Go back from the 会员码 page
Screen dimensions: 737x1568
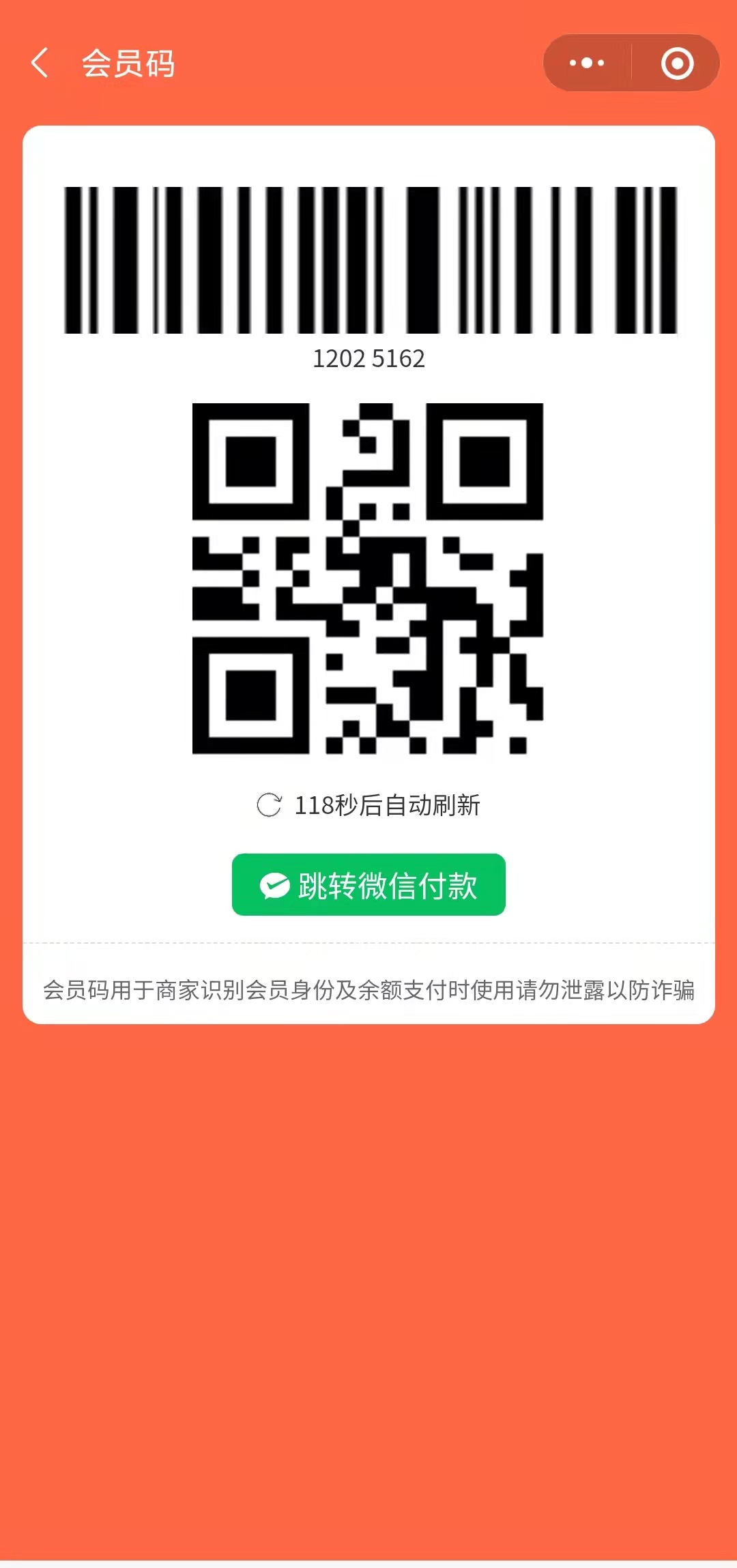[40, 63]
